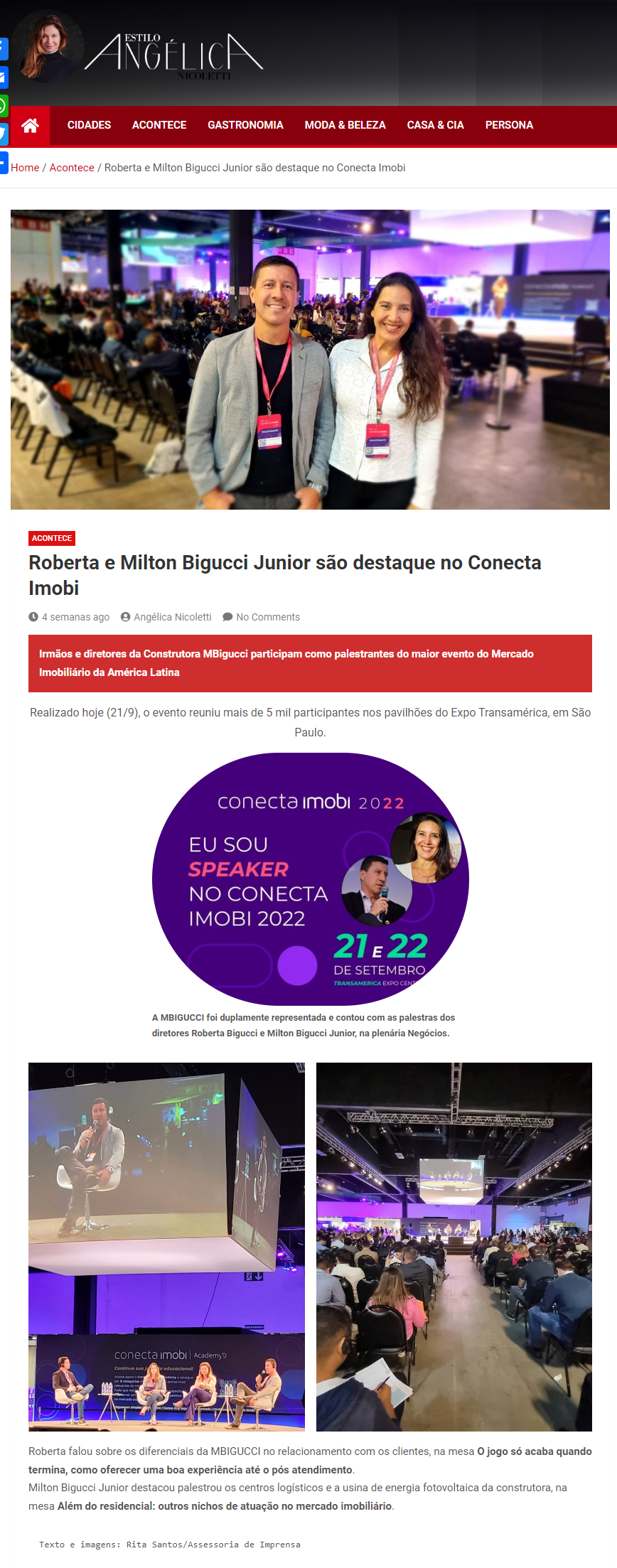The height and width of the screenshot is (1568, 617).
Task: Go to the ACONTECE section
Action: 159,125
